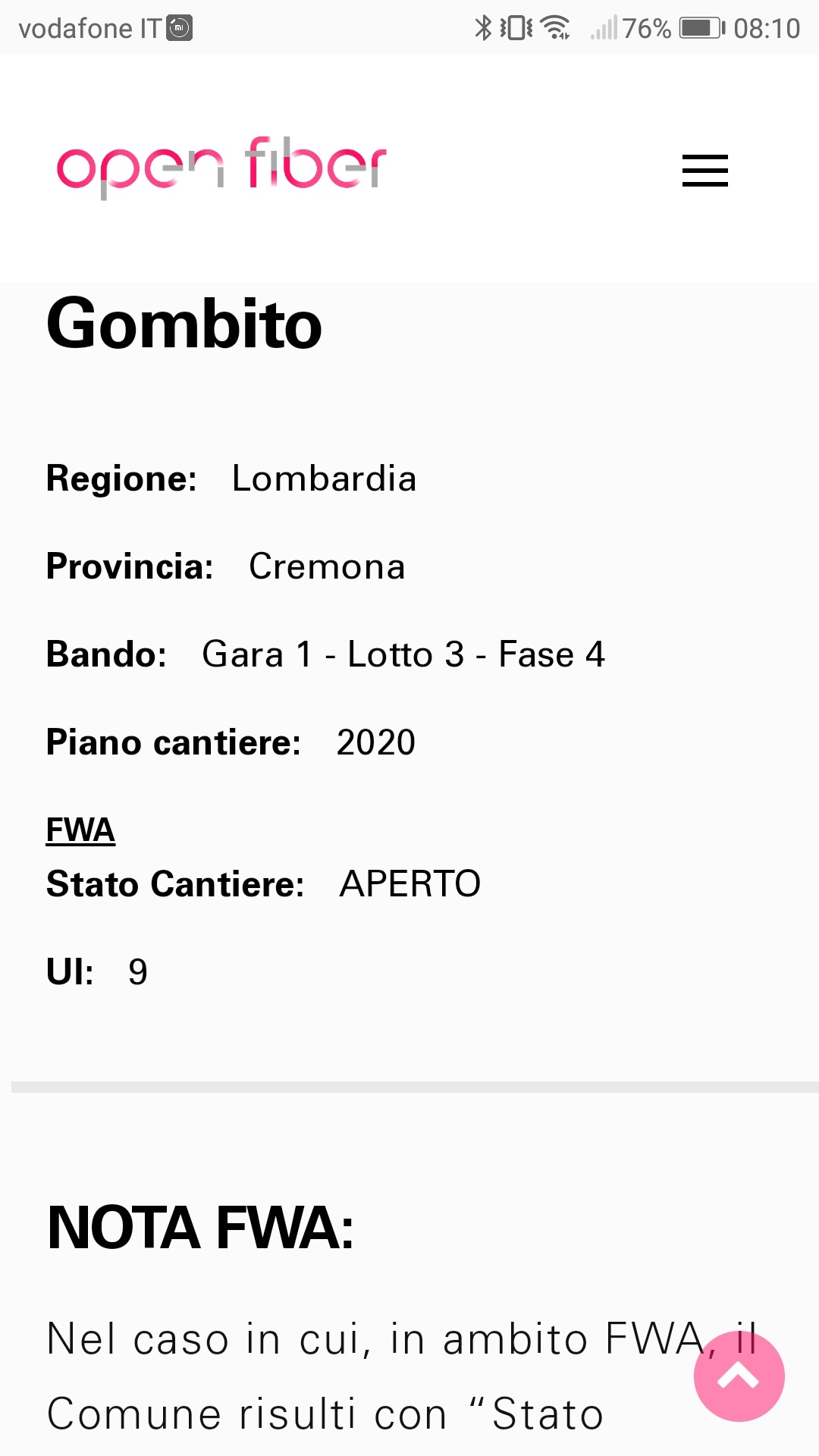Open the underlined FWA link

point(80,830)
